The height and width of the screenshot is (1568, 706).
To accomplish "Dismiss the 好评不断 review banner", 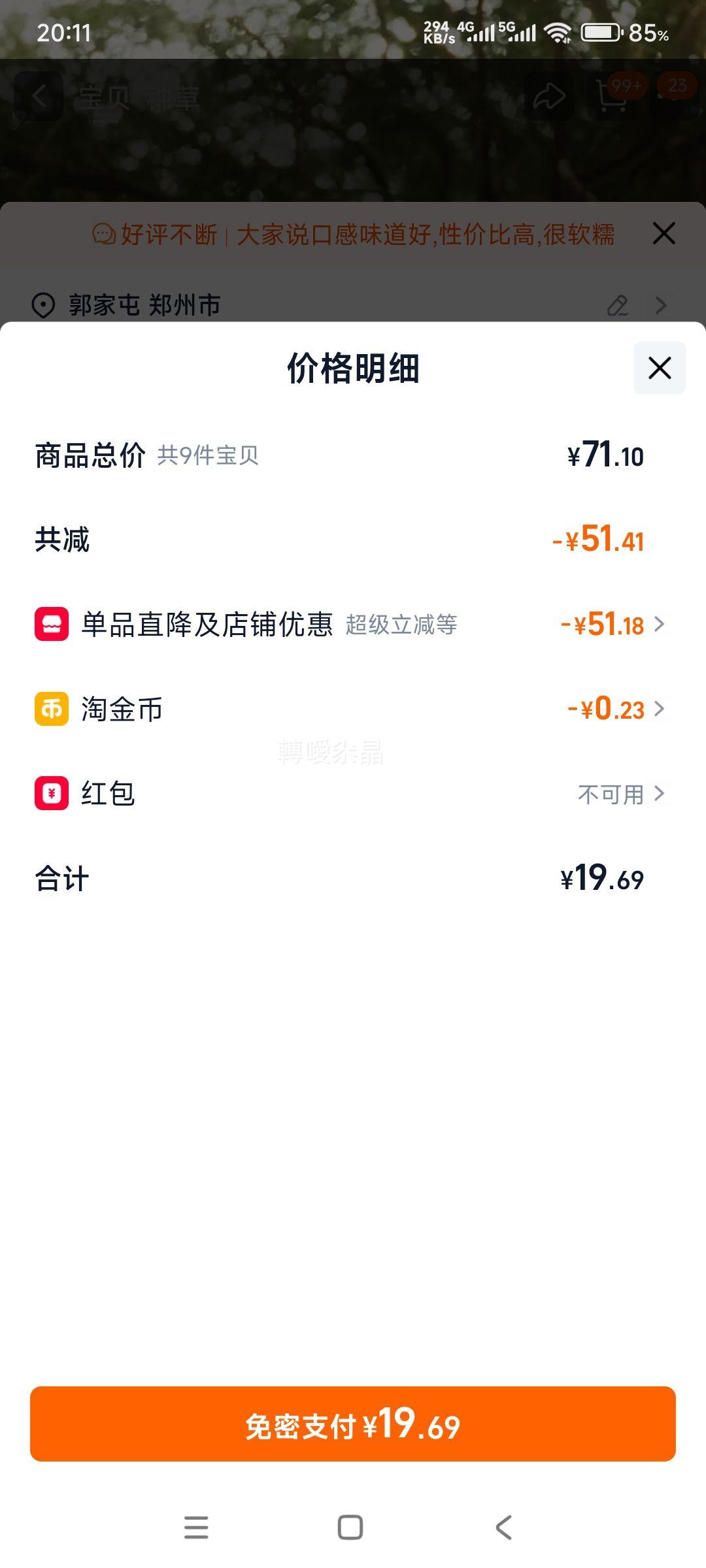I will [x=664, y=233].
